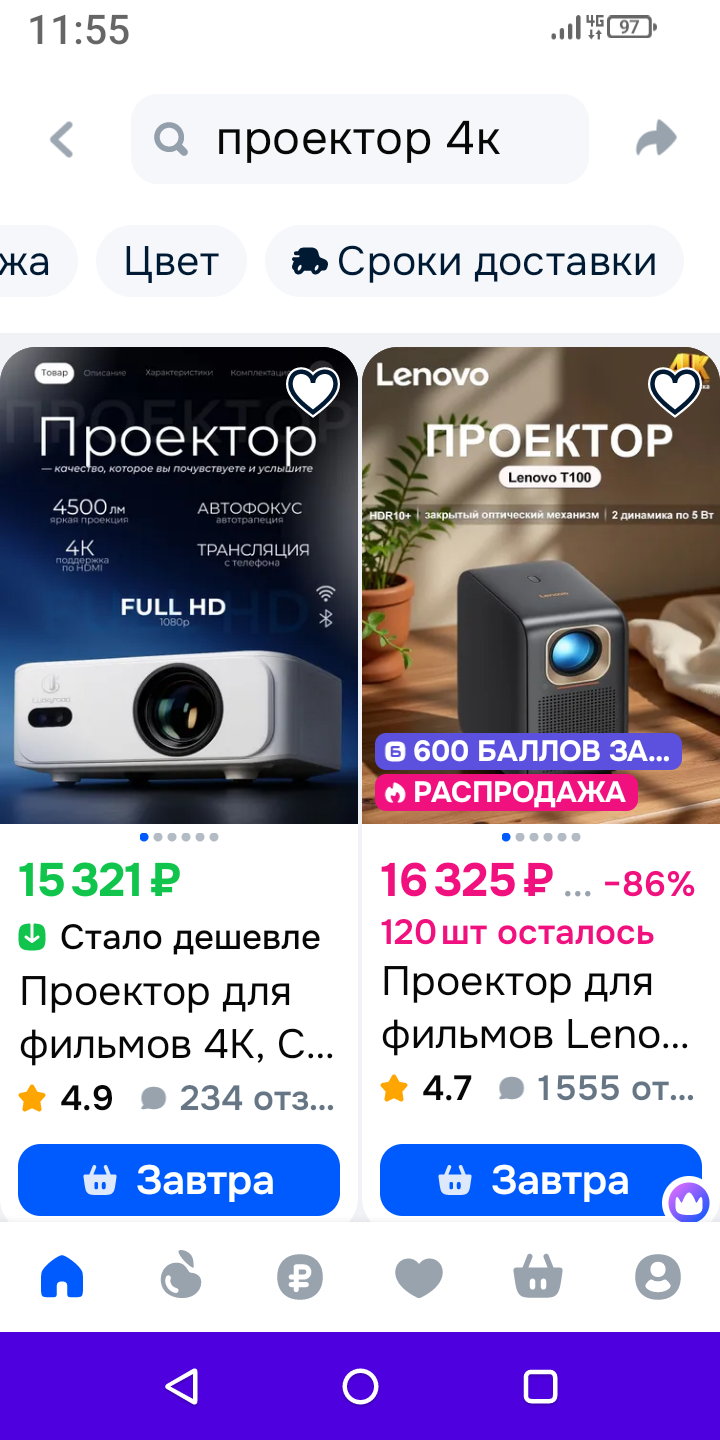Add the 15 321 ₽ projector to favorites
This screenshot has height=1440, width=720.
coord(313,392)
